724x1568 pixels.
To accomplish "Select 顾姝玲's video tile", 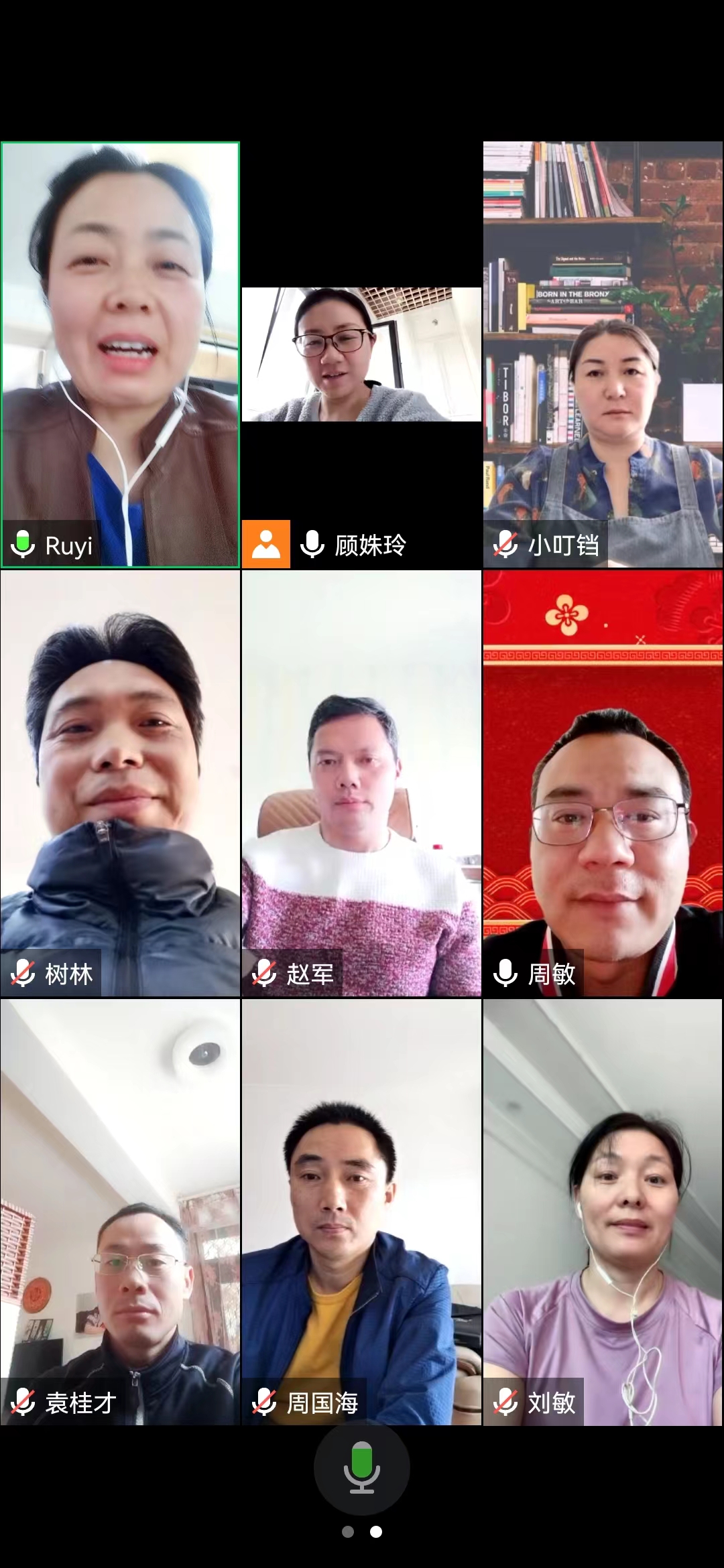I will 361,355.
